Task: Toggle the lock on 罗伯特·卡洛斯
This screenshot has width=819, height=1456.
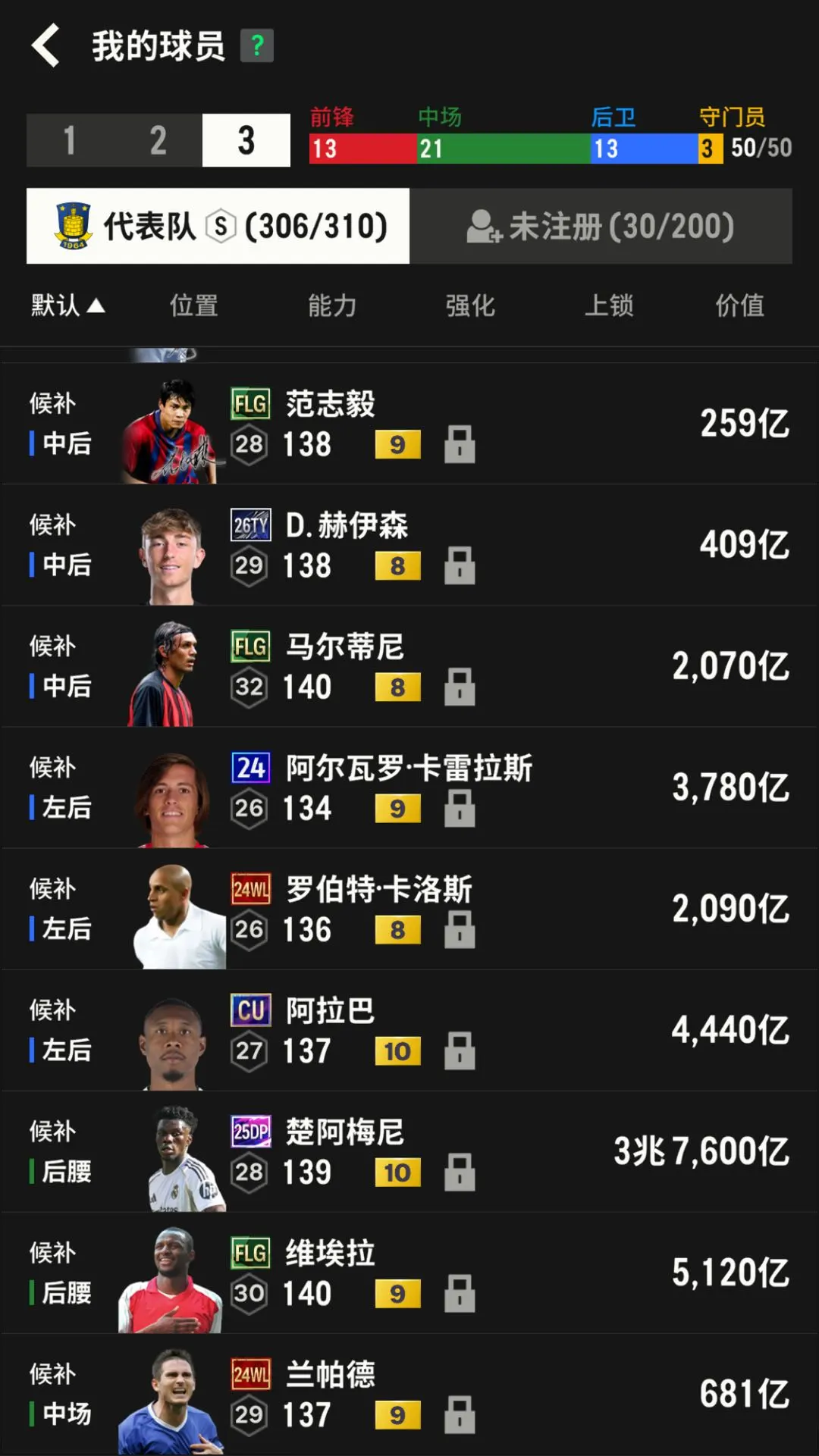Action: (x=460, y=929)
